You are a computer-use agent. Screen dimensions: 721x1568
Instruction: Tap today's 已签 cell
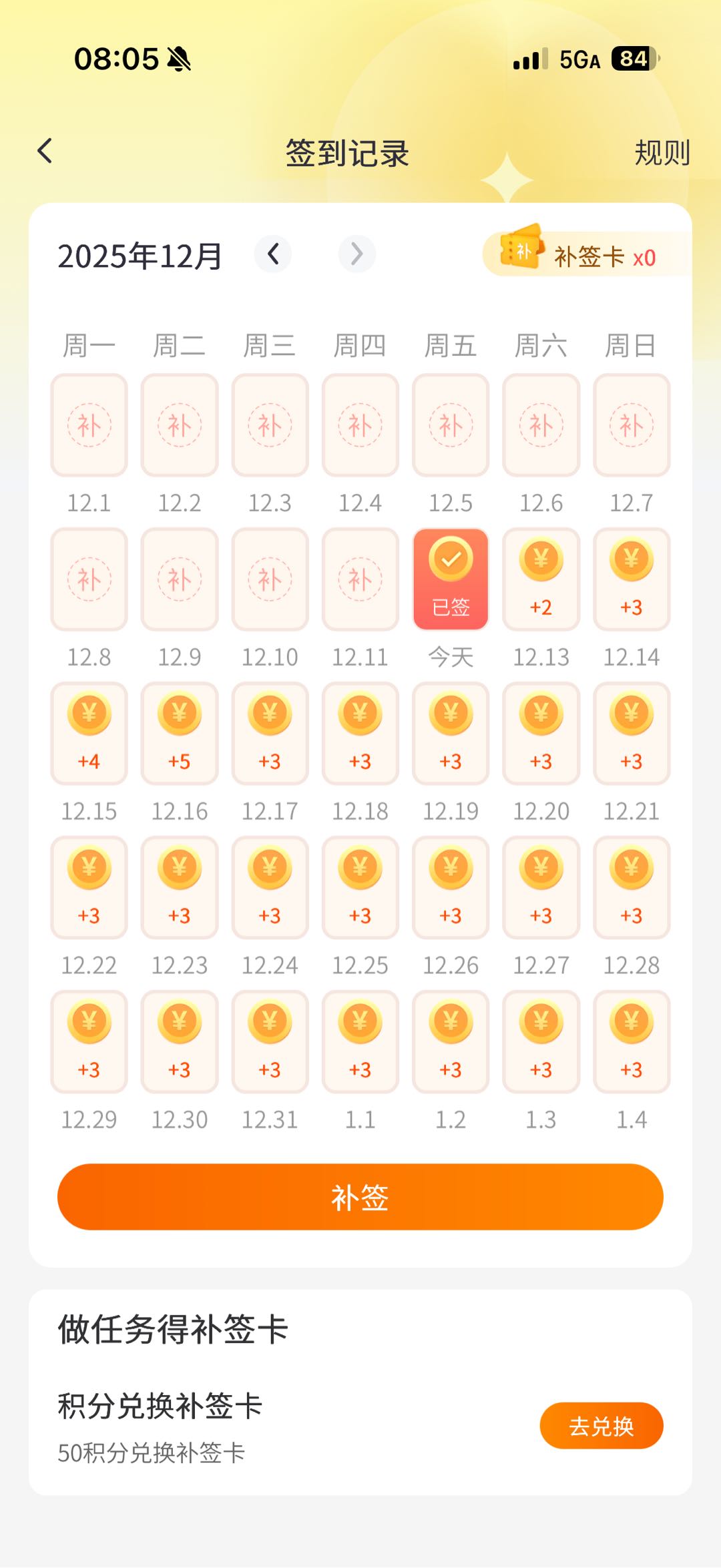[x=451, y=579]
